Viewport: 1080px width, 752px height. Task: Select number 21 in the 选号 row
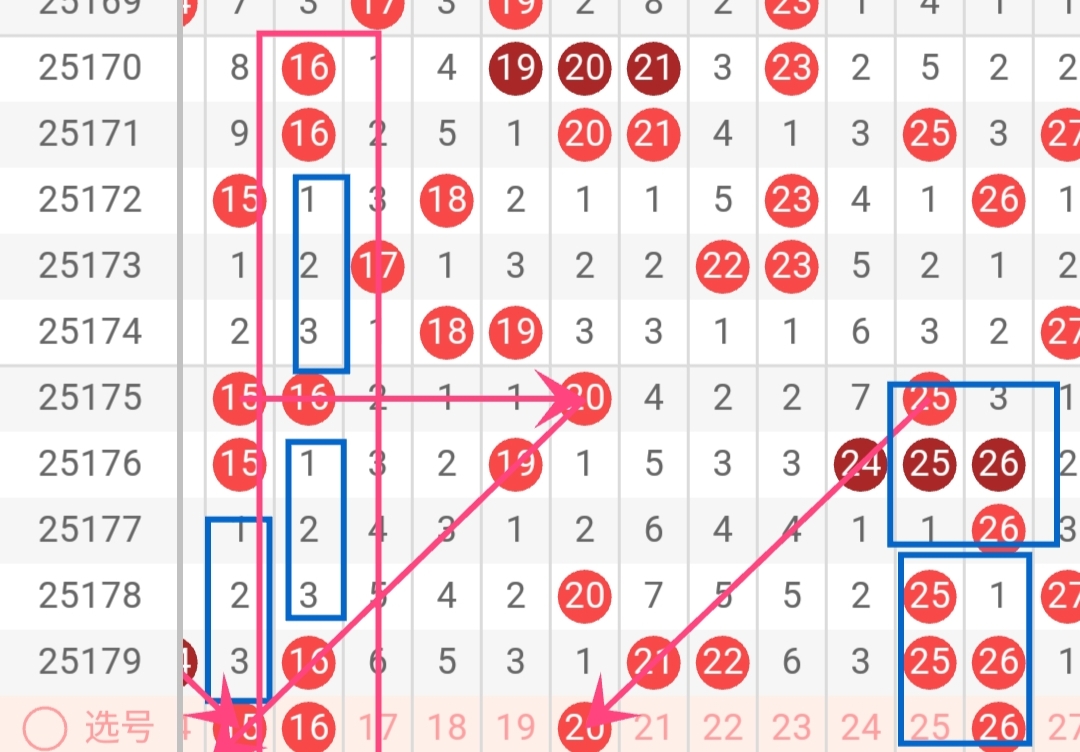tap(652, 728)
